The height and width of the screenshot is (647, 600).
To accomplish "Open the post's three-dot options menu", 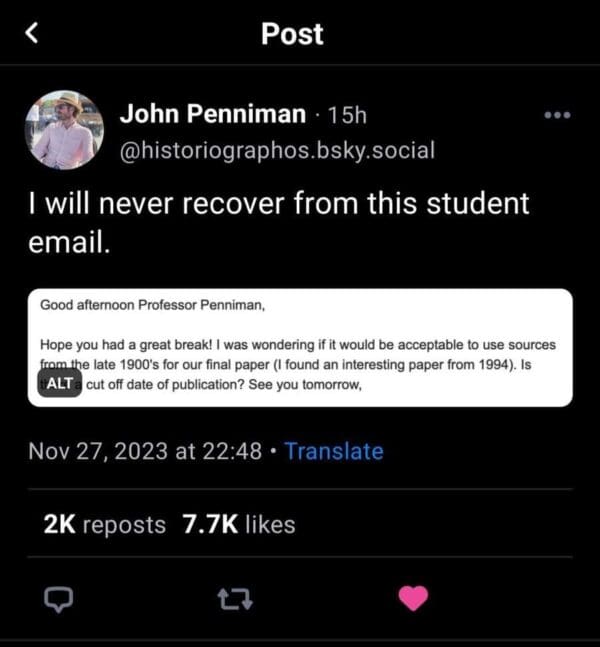I will pos(557,116).
